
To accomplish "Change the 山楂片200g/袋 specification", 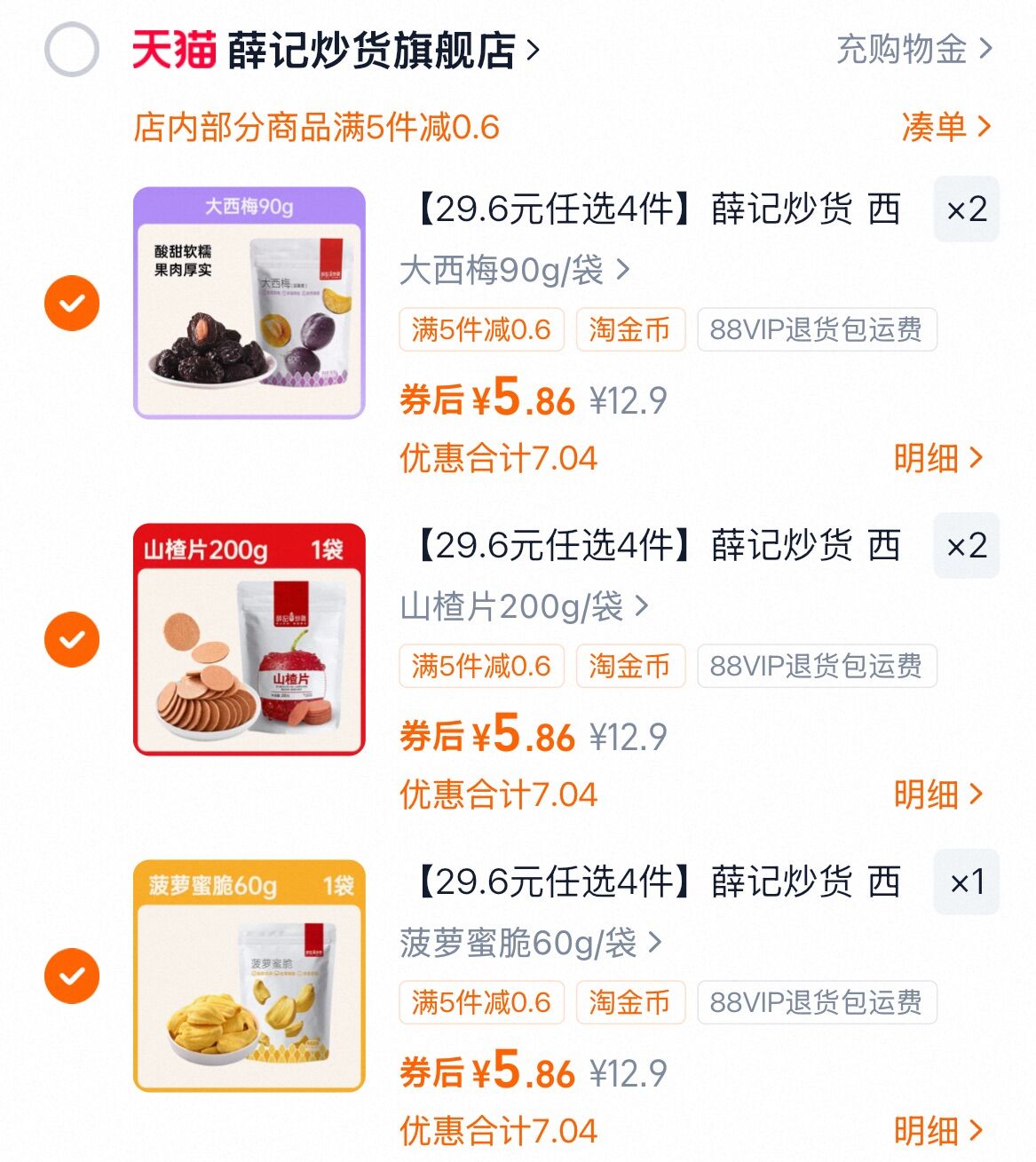I will pyautogui.click(x=524, y=606).
